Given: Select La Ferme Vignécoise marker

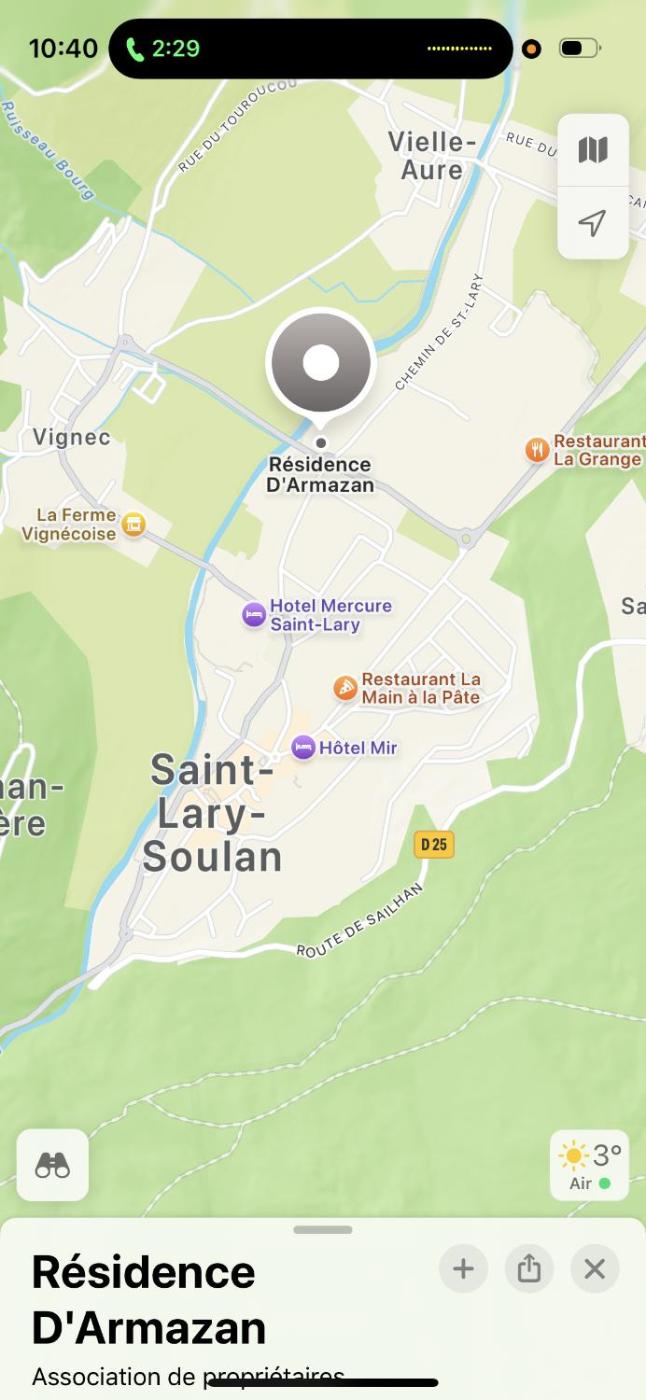Looking at the screenshot, I should (133, 524).
